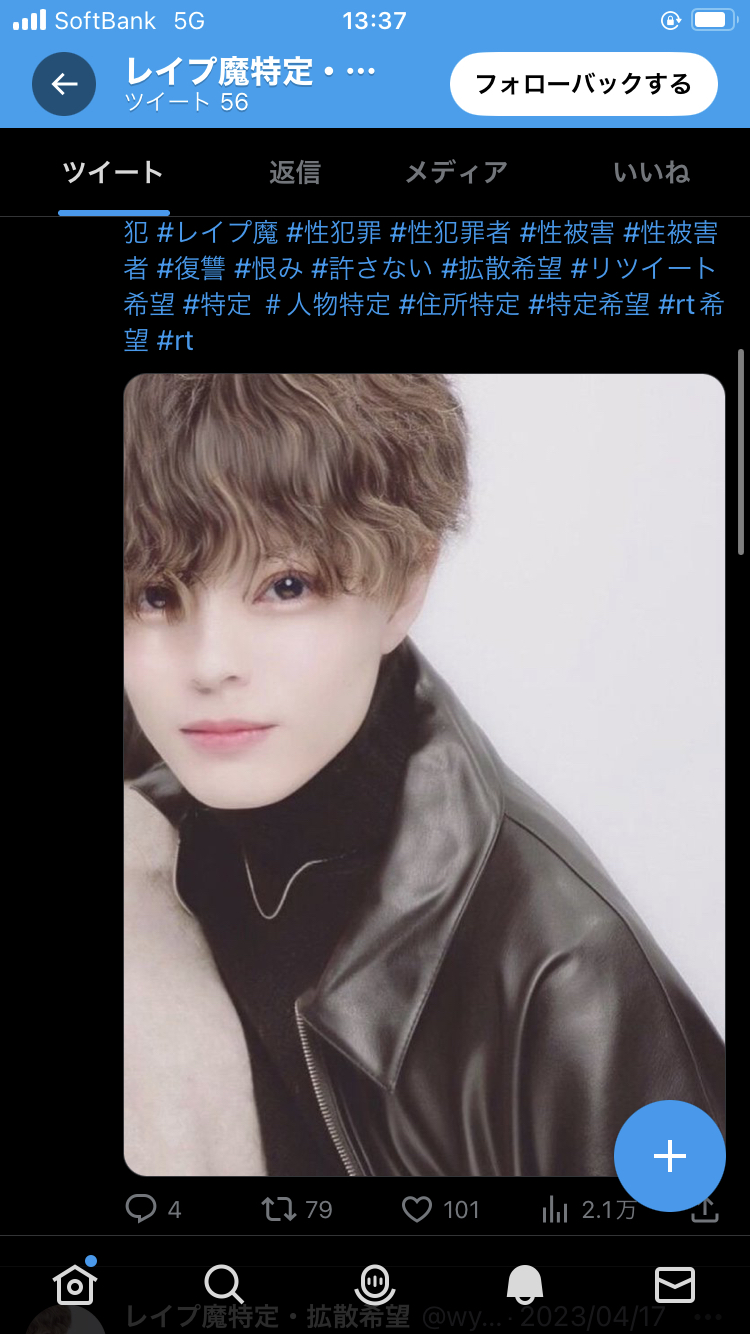The image size is (750, 1334).
Task: Open the tweet's attached photo
Action: [x=424, y=775]
